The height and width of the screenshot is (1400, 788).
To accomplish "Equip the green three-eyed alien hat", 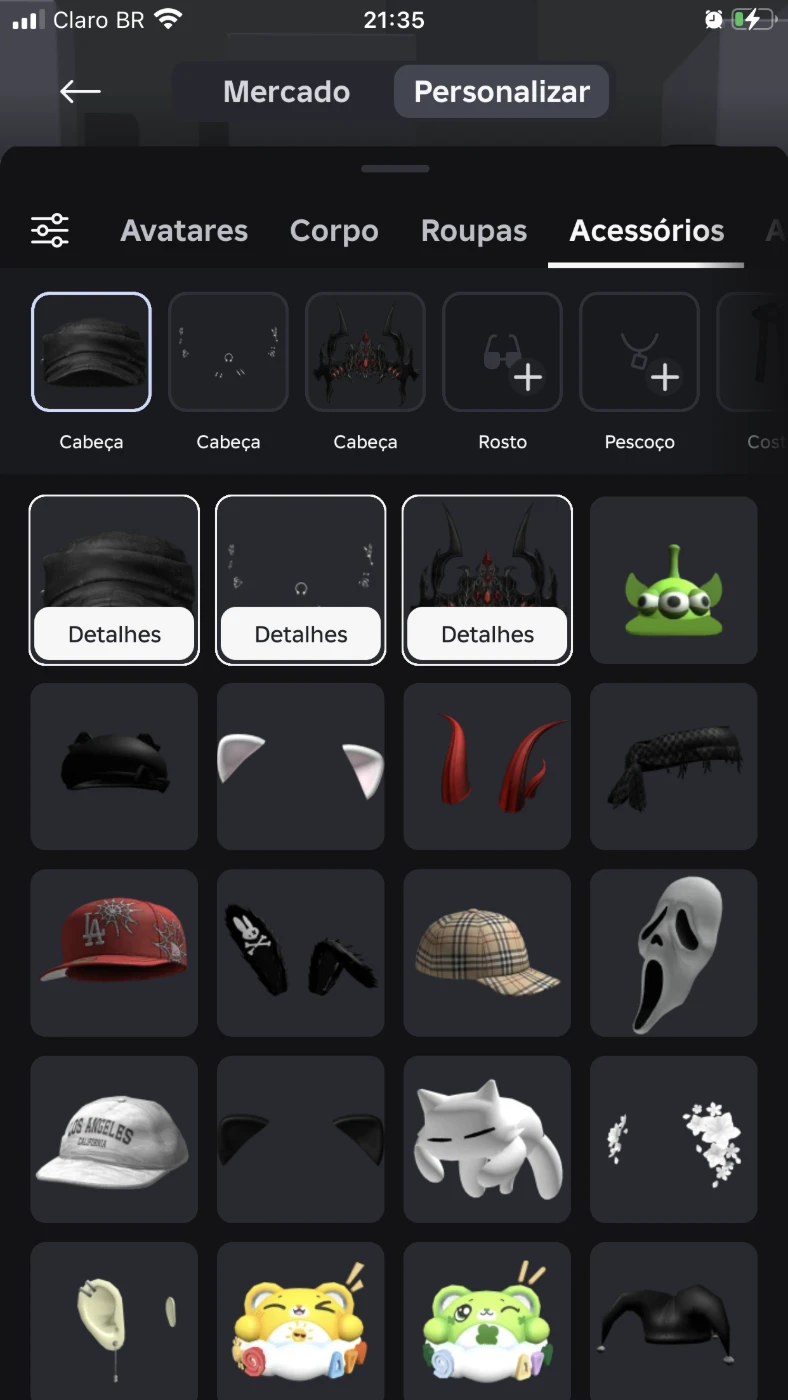I will pos(673,580).
